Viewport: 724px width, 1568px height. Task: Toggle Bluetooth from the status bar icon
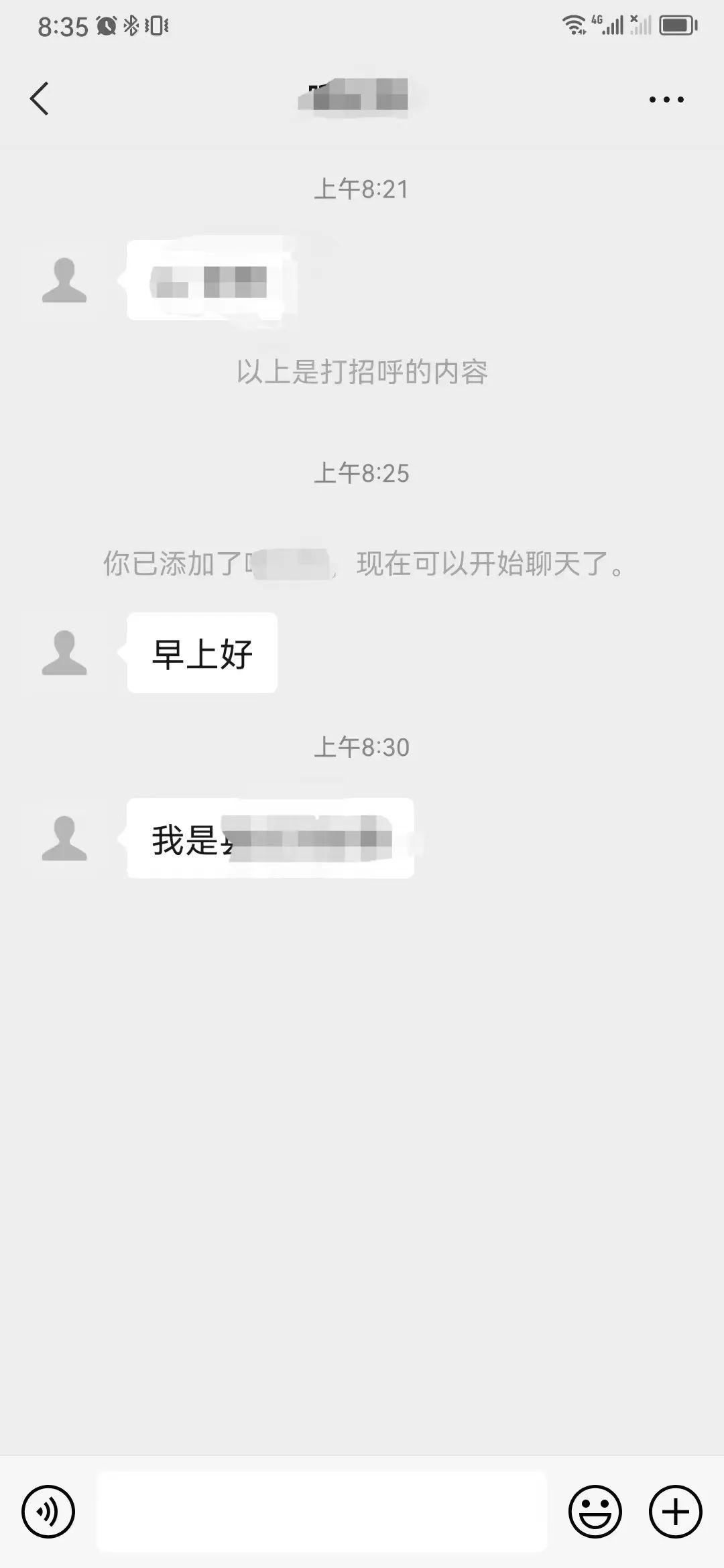[x=129, y=27]
